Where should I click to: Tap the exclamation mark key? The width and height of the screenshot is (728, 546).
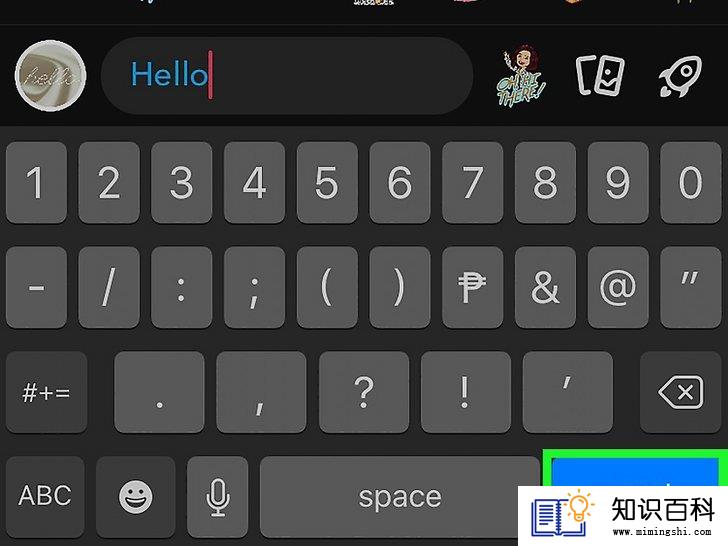click(465, 392)
